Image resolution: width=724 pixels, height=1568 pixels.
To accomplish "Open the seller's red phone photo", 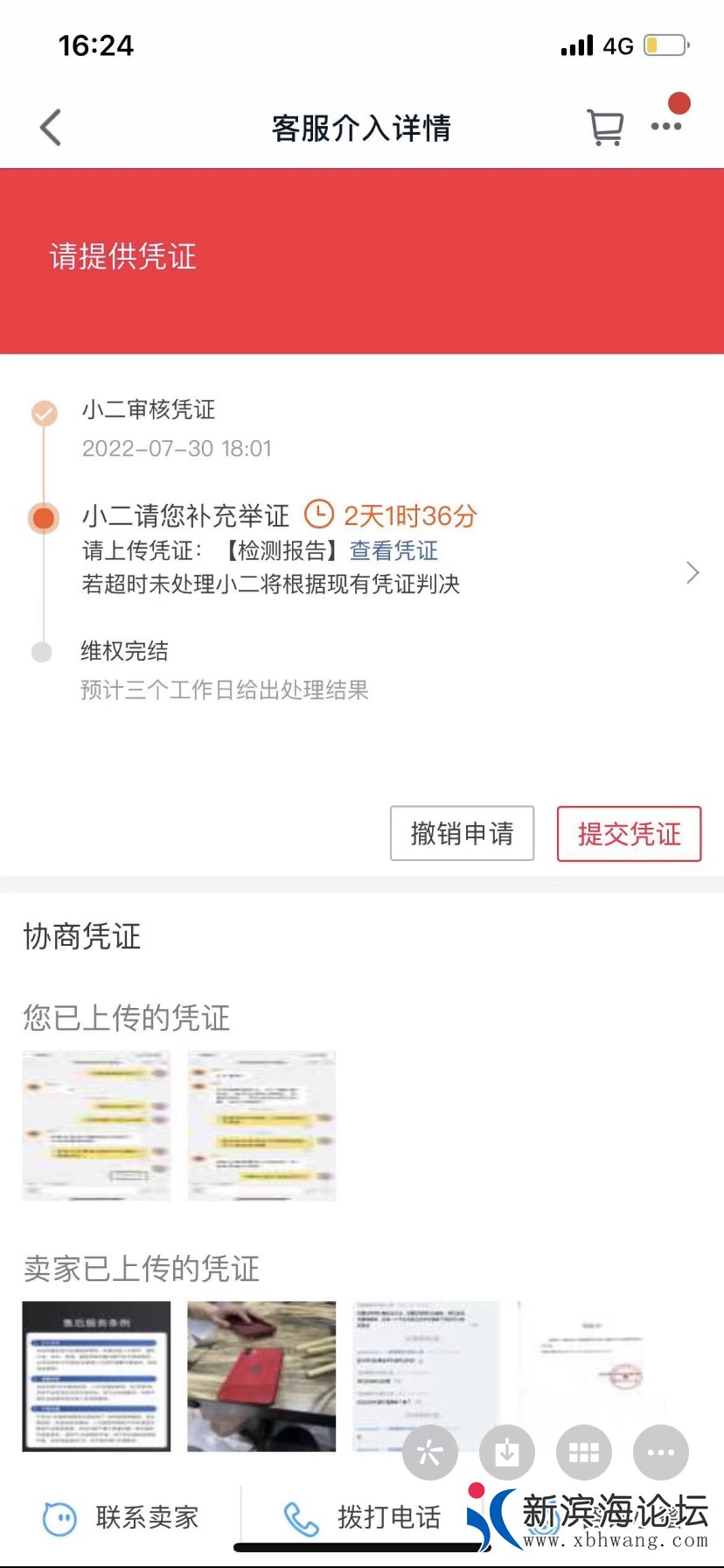I will tap(261, 1375).
